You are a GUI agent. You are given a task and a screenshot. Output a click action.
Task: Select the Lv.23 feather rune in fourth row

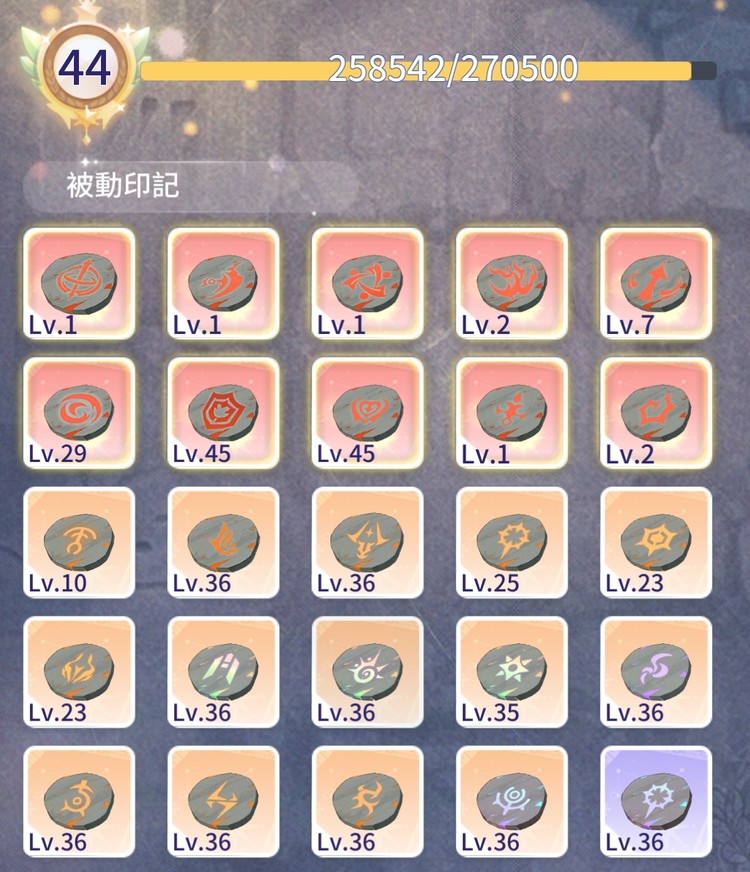click(x=78, y=672)
